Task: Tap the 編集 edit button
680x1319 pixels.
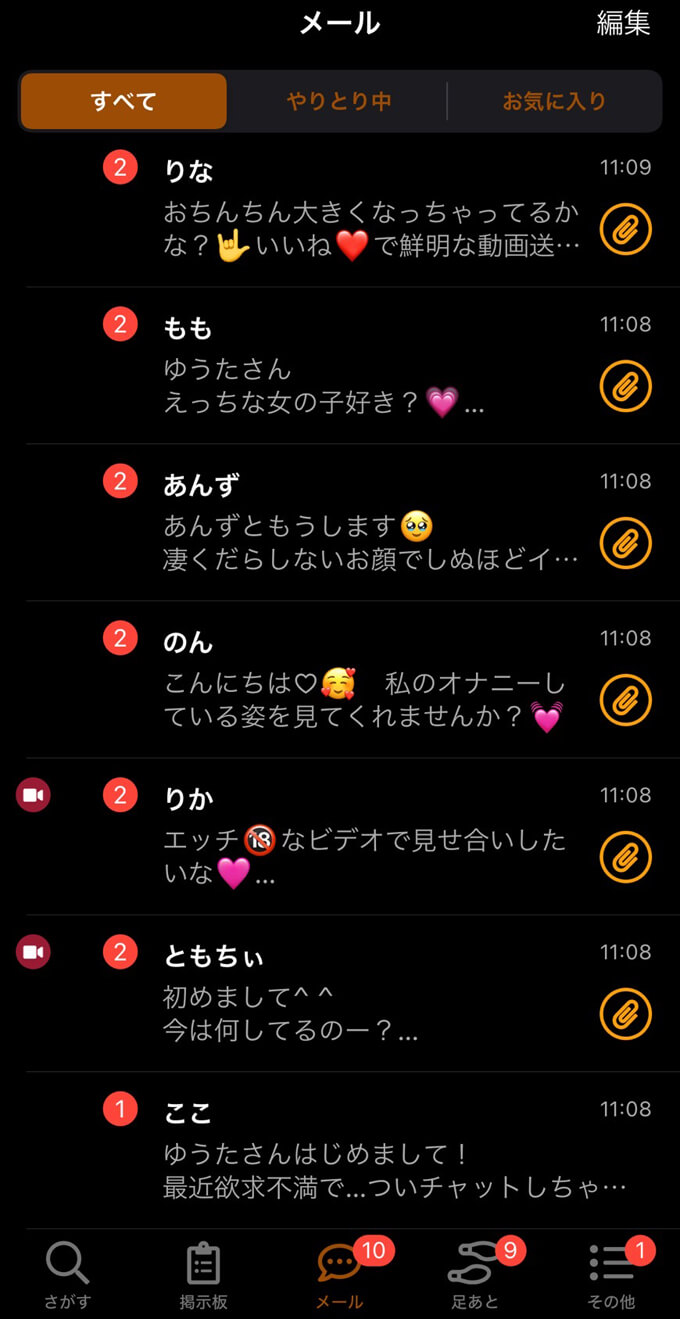Action: coord(623,24)
